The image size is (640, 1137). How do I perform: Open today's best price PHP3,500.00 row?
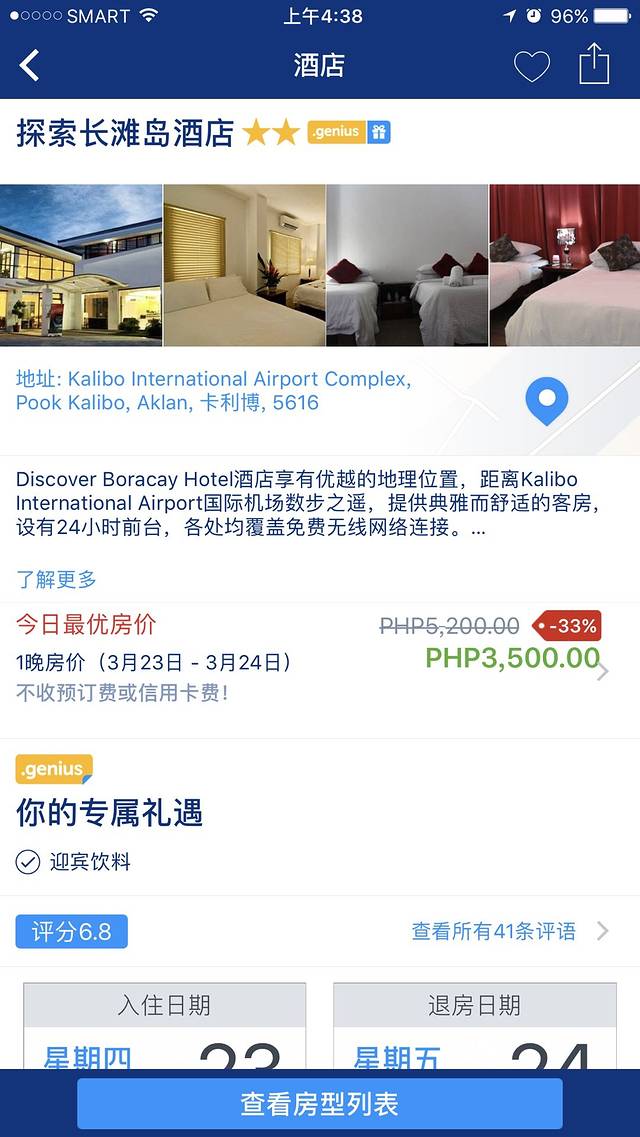point(320,657)
